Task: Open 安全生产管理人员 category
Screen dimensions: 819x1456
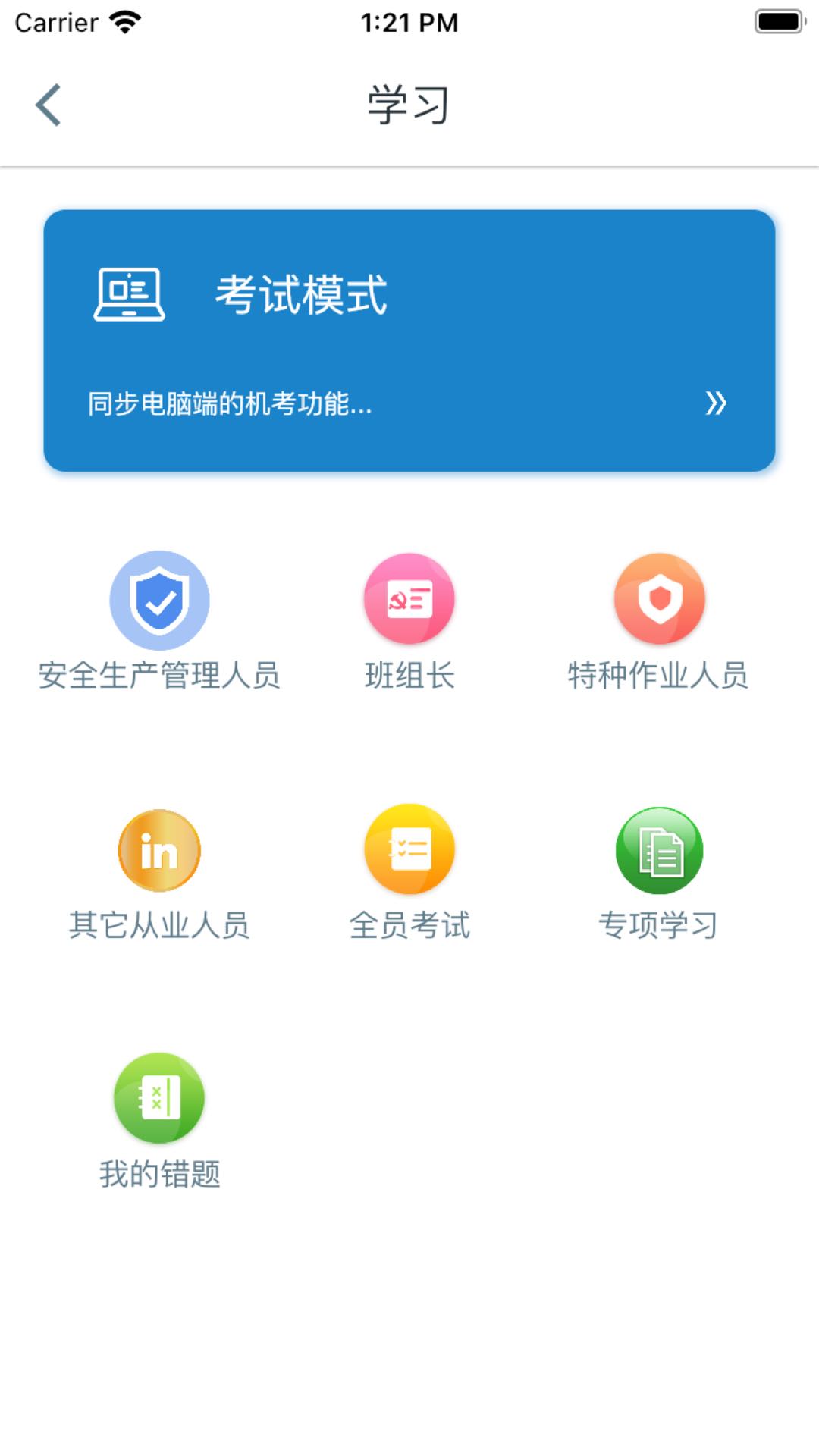Action: (x=159, y=620)
